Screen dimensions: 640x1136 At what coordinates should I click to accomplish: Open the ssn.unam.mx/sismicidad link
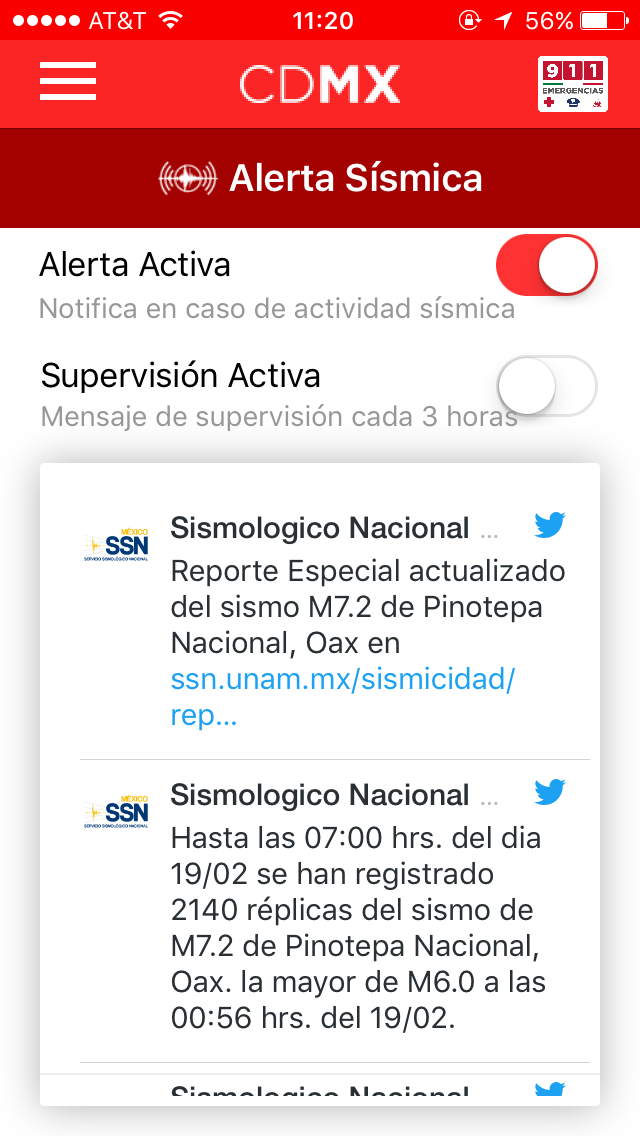[342, 680]
